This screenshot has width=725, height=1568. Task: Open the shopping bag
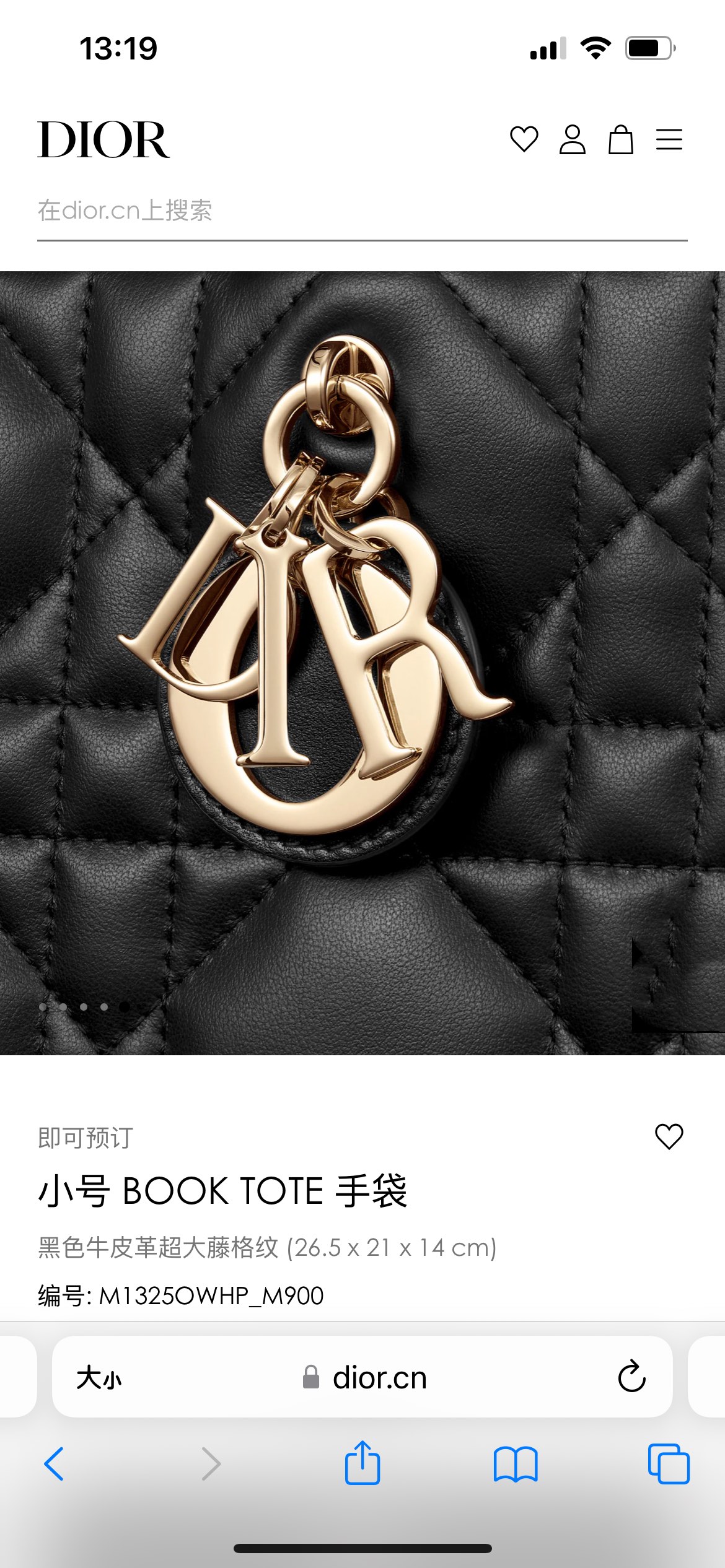(x=620, y=139)
